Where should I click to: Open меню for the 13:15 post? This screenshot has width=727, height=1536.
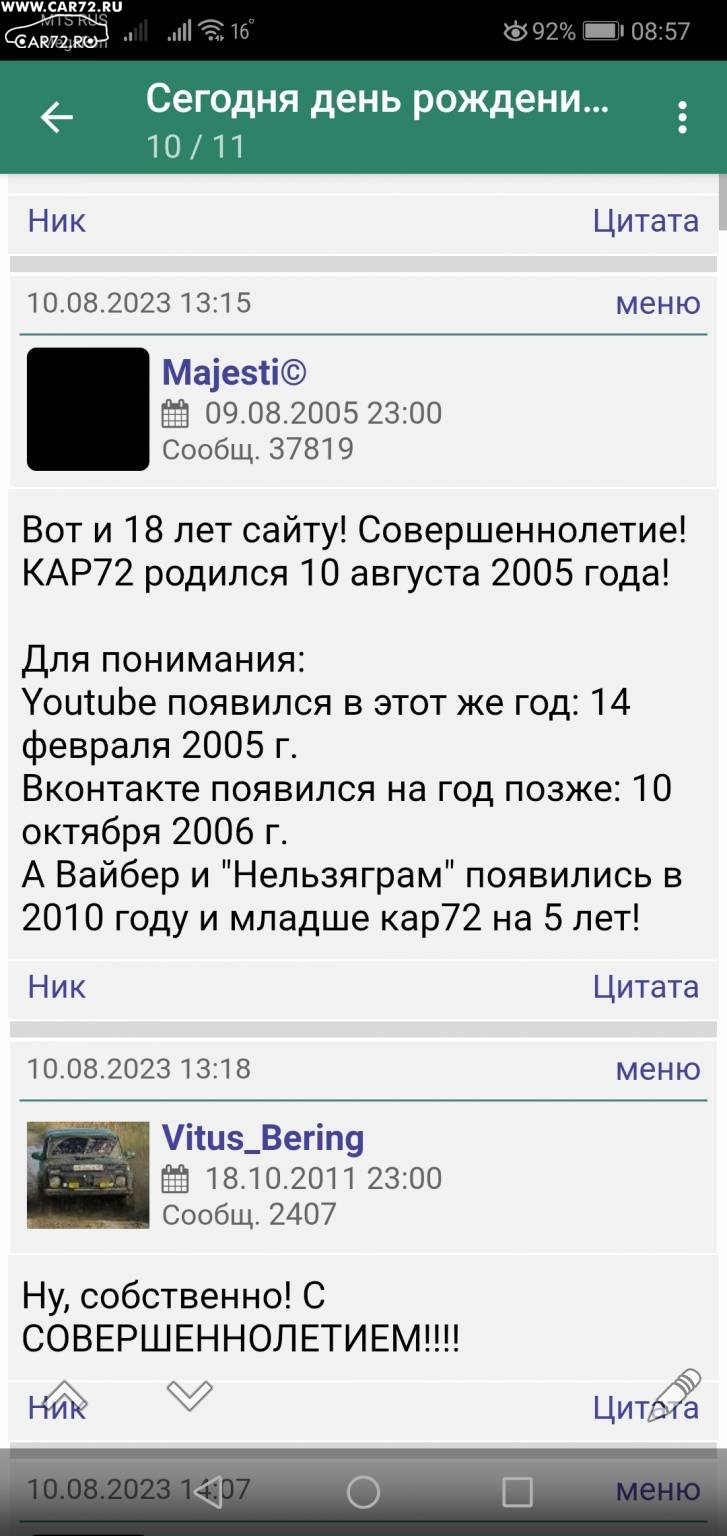click(x=657, y=303)
